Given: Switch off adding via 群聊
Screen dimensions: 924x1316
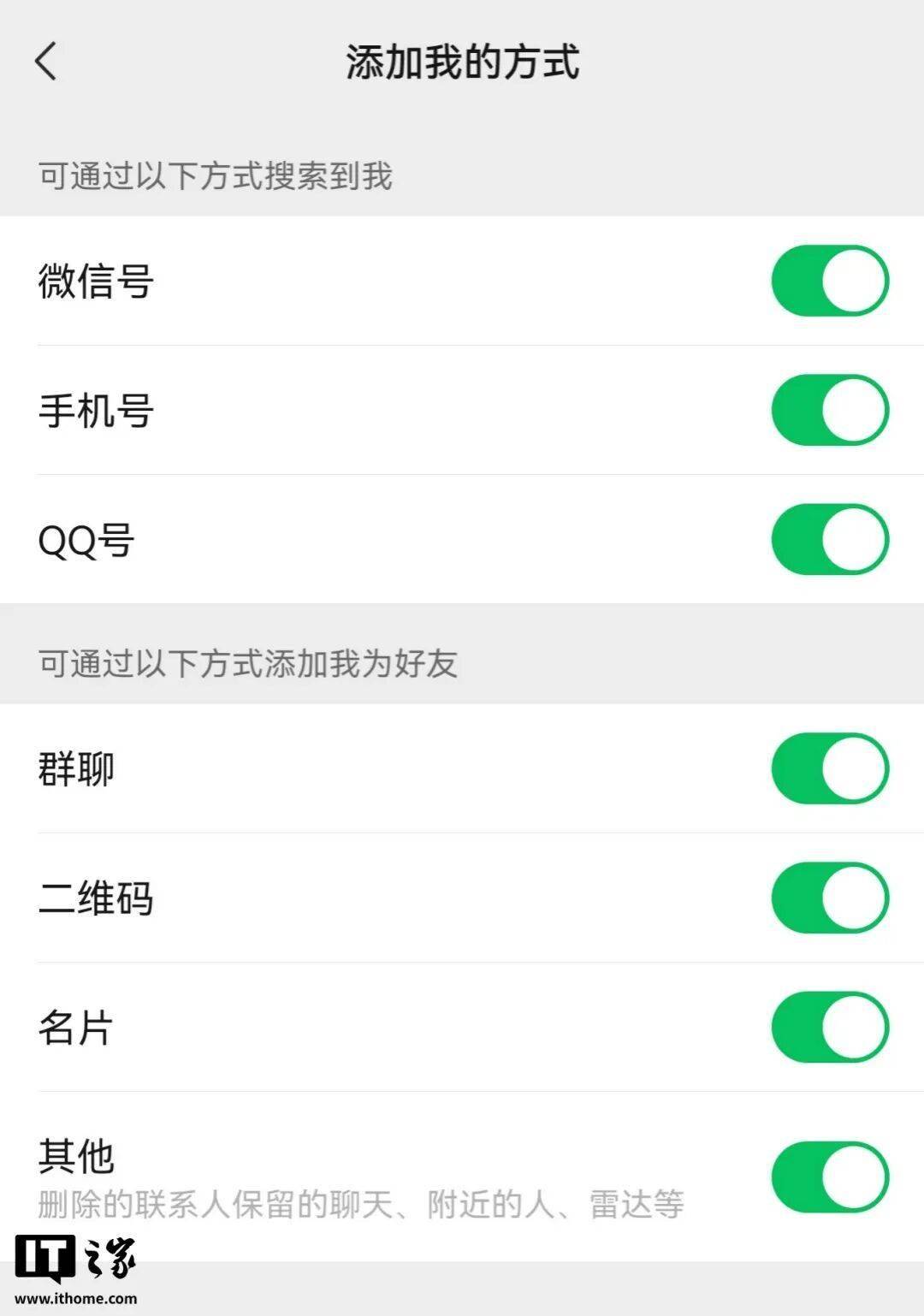Looking at the screenshot, I should point(829,768).
